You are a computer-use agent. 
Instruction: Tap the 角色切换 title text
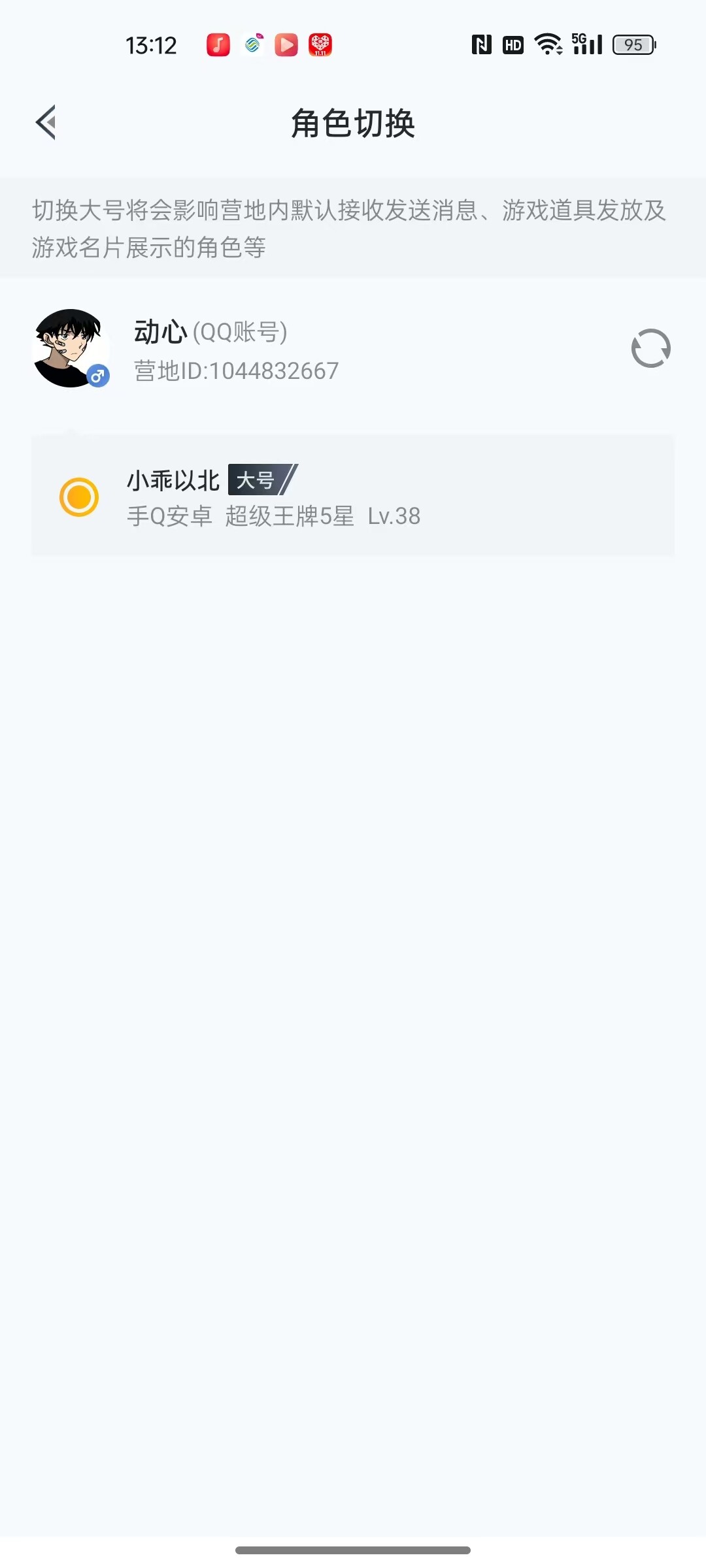click(x=353, y=124)
